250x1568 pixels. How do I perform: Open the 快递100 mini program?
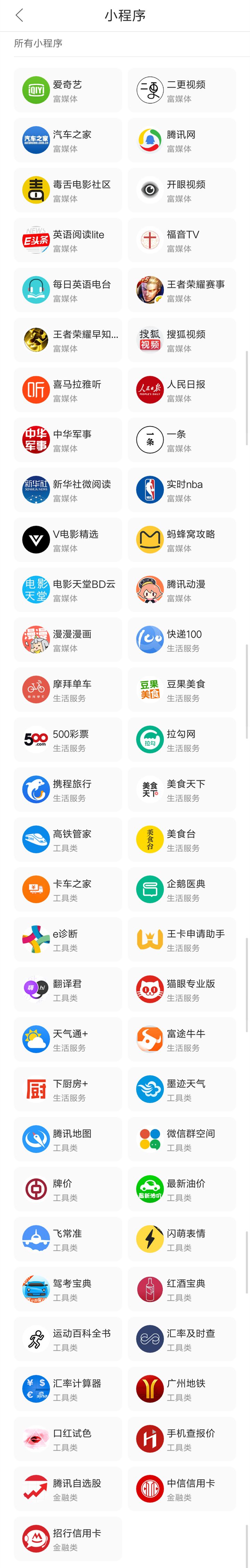point(182,640)
